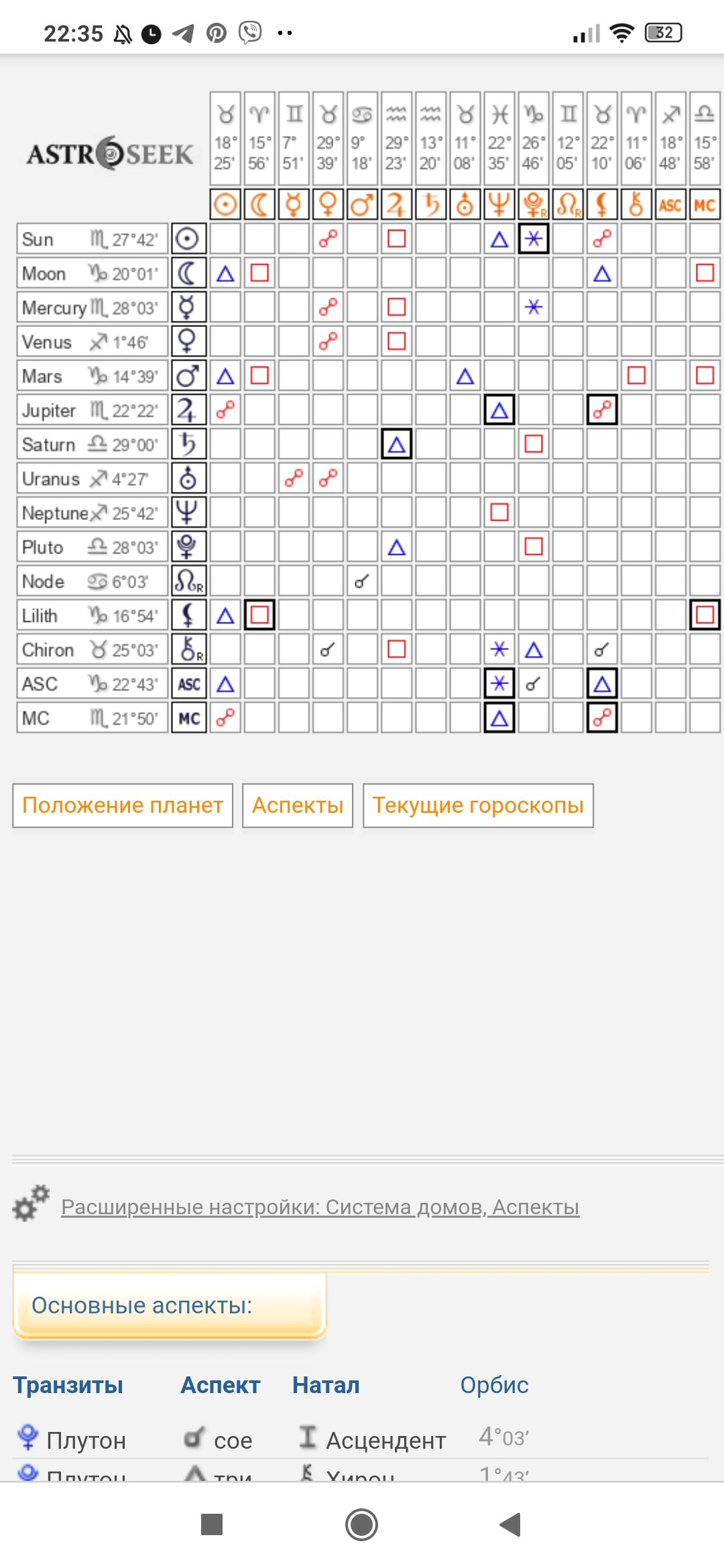
Task: Open the Положение планет button
Action: coord(123,805)
